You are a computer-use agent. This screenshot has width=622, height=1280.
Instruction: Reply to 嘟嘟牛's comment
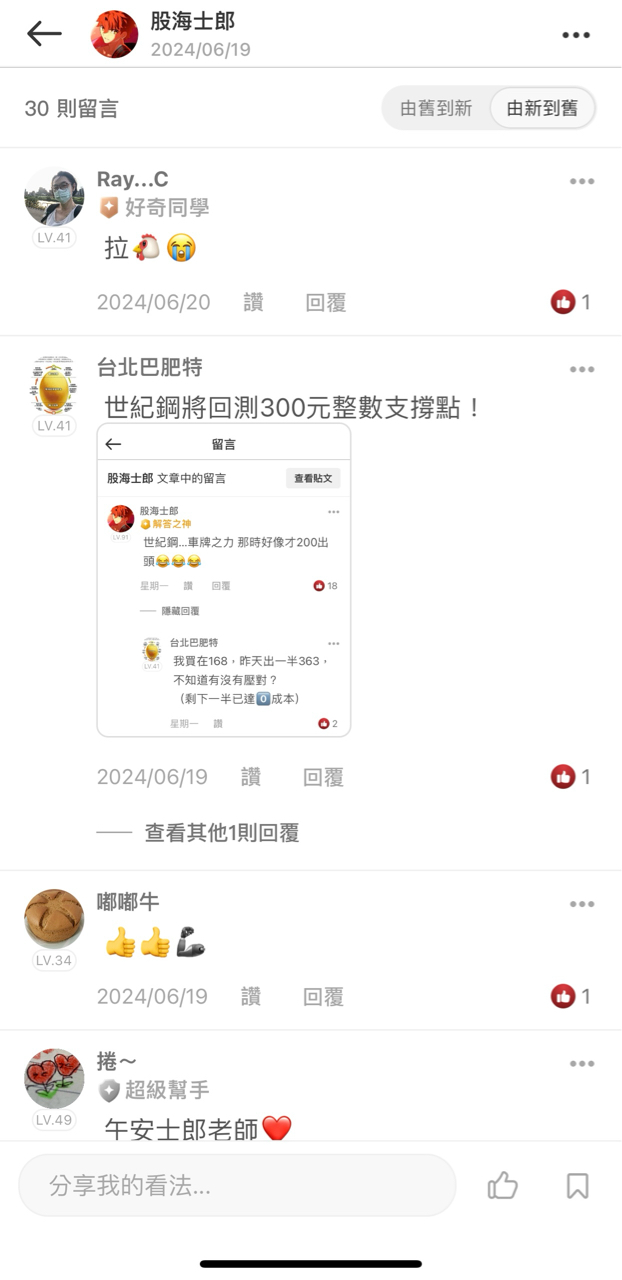[324, 997]
